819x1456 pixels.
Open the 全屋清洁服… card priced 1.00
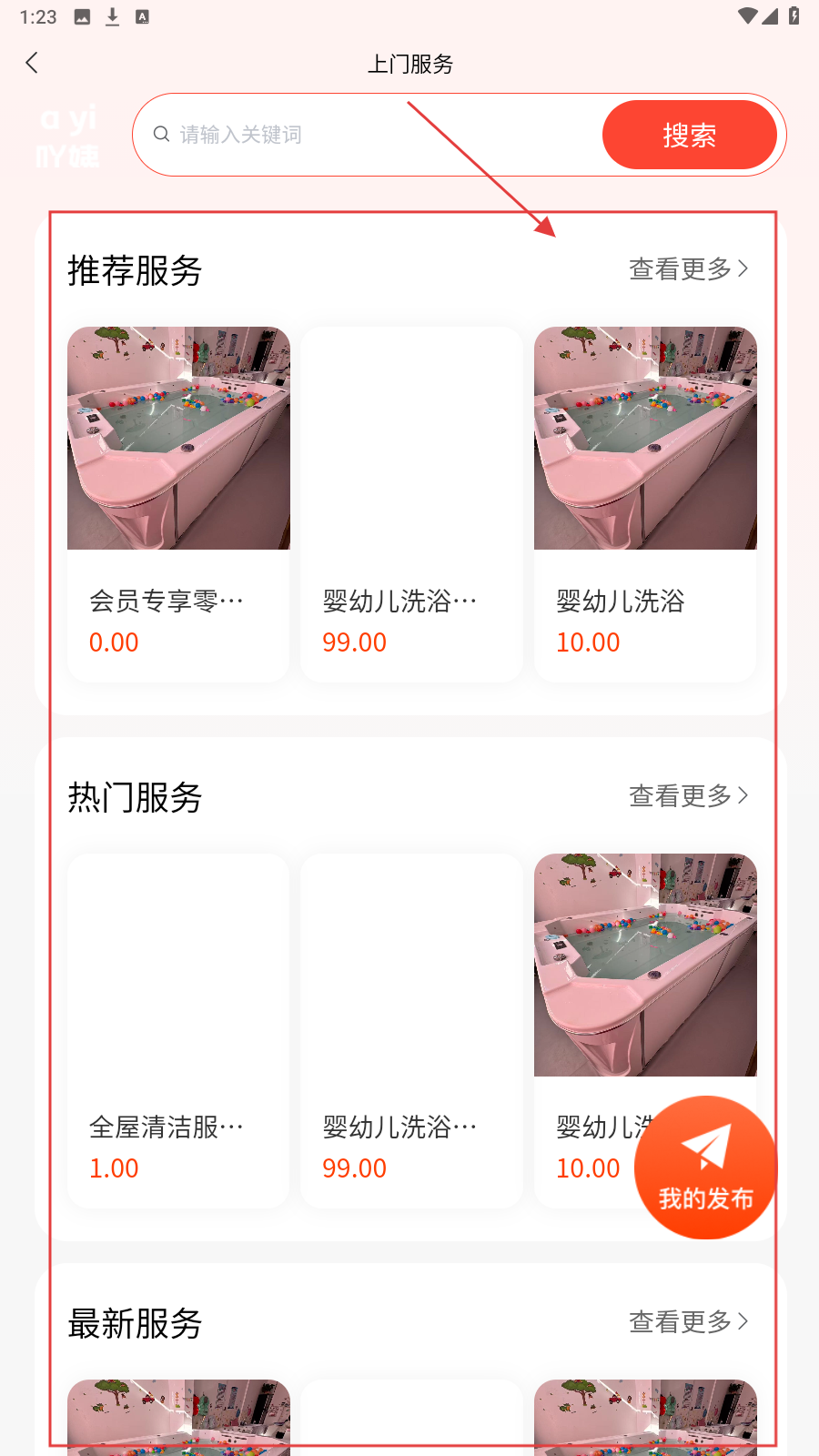tap(178, 1029)
